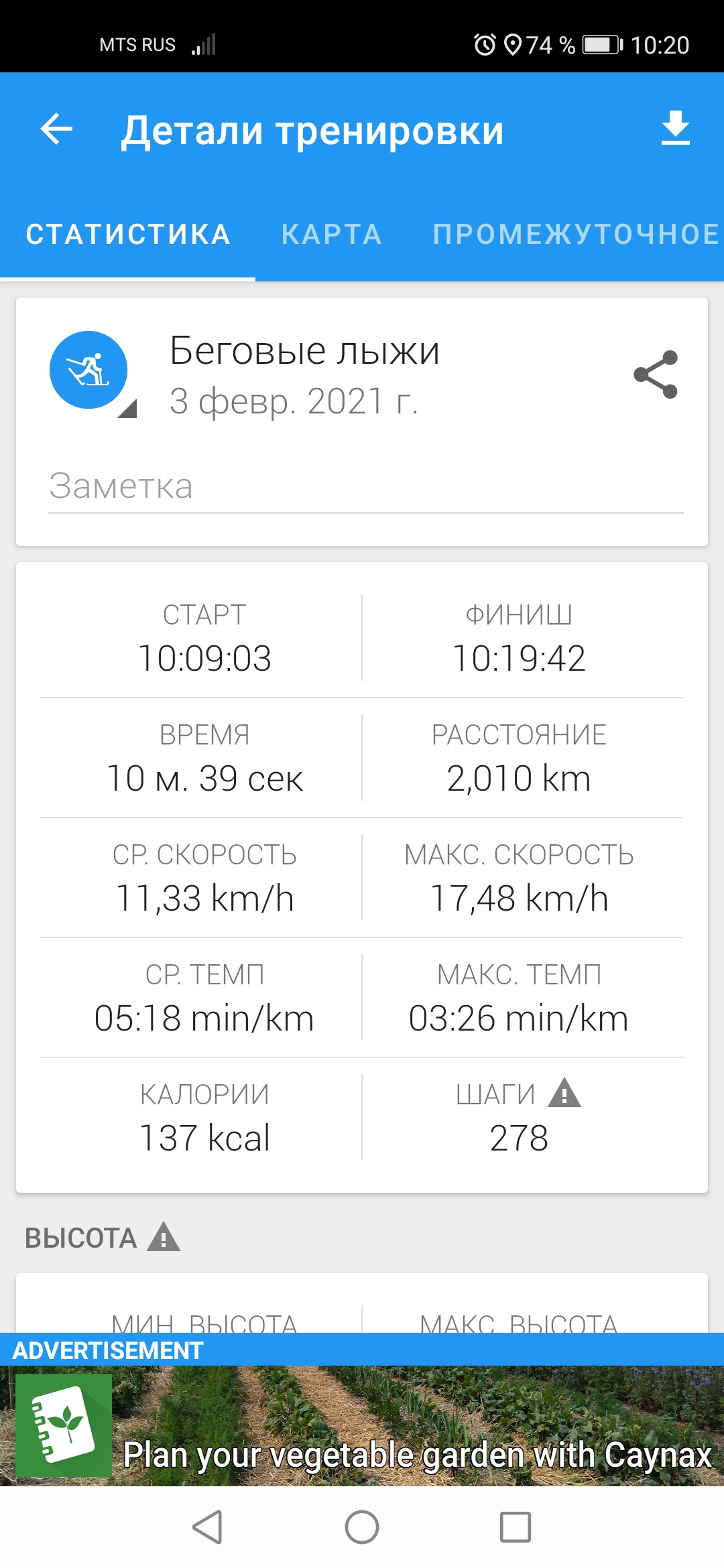Screen dimensions: 724x1568
Task: Tap the Заметка note field
Action: click(365, 486)
